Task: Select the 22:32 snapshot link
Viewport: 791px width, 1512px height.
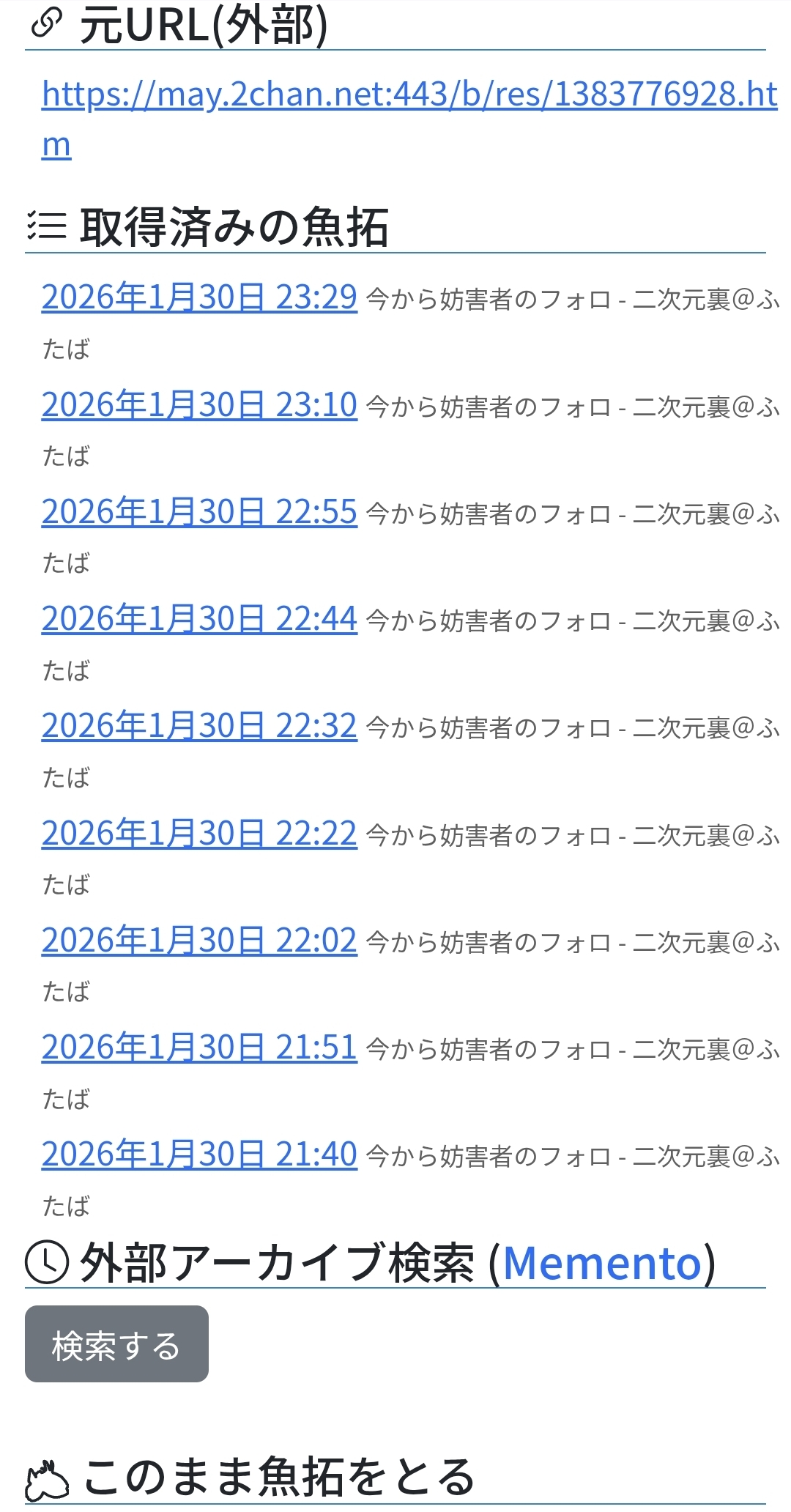Action: coord(199,725)
